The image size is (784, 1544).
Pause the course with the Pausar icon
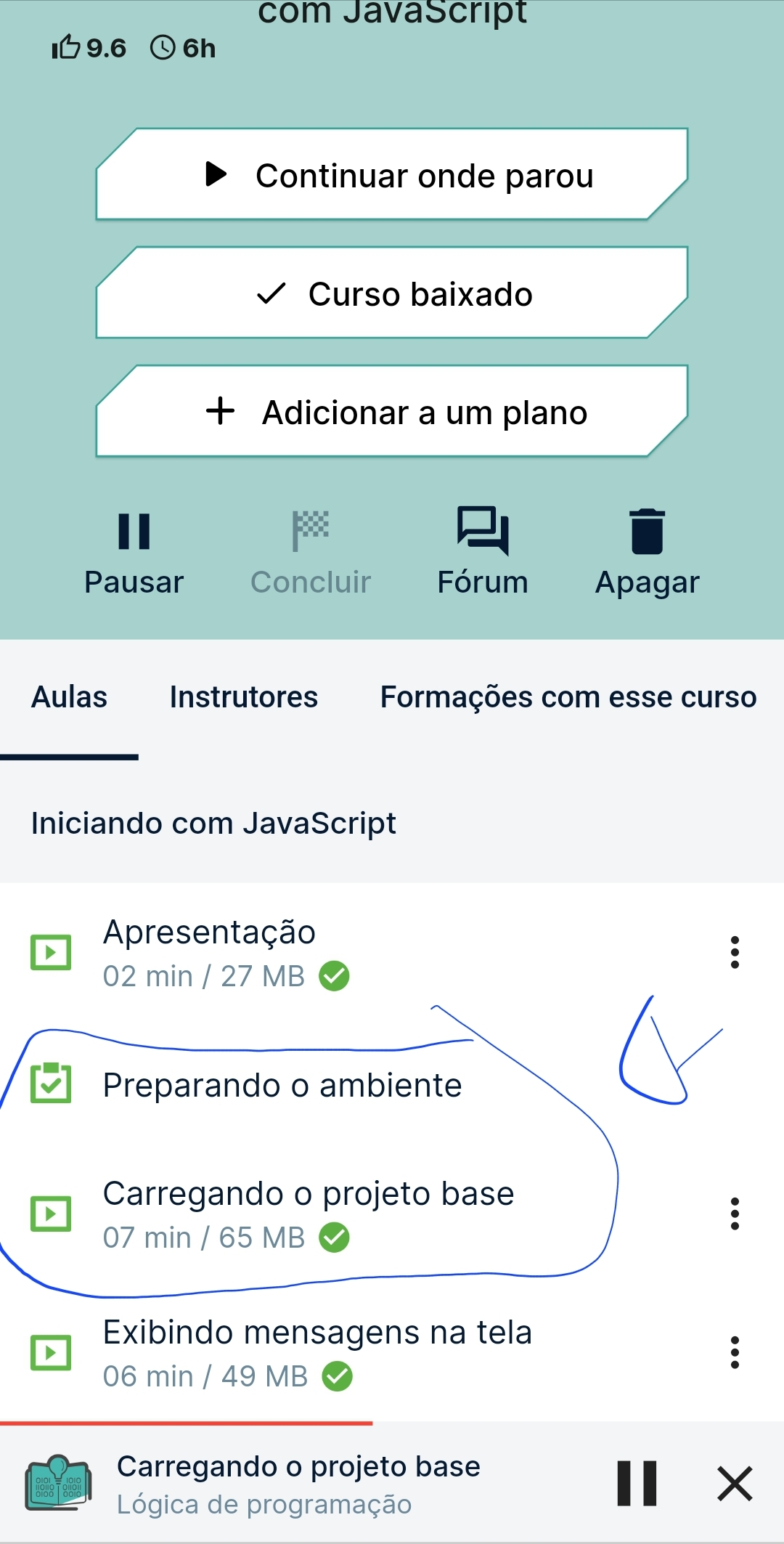point(134,534)
